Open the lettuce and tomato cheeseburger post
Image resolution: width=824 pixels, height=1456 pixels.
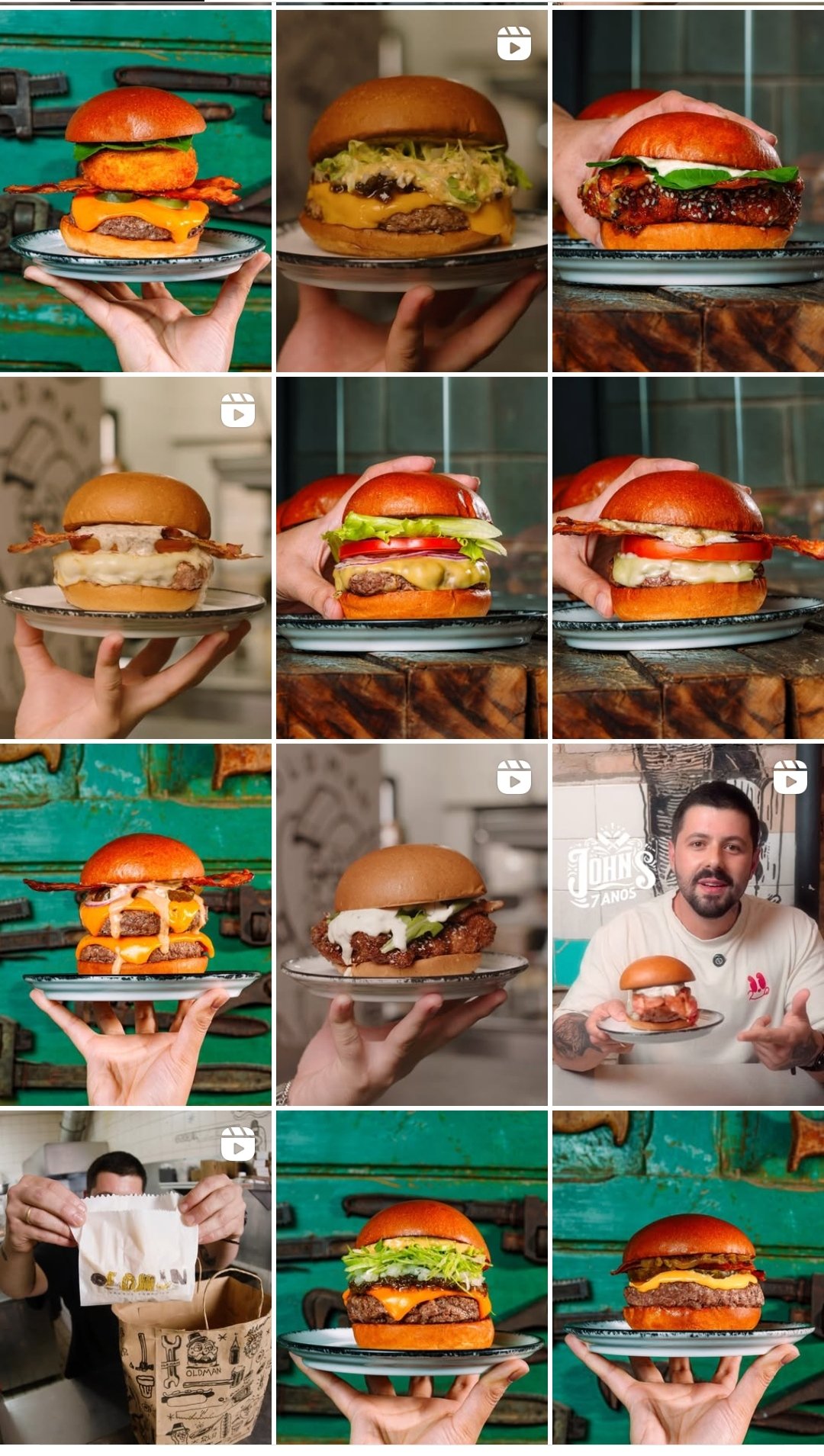click(412, 558)
